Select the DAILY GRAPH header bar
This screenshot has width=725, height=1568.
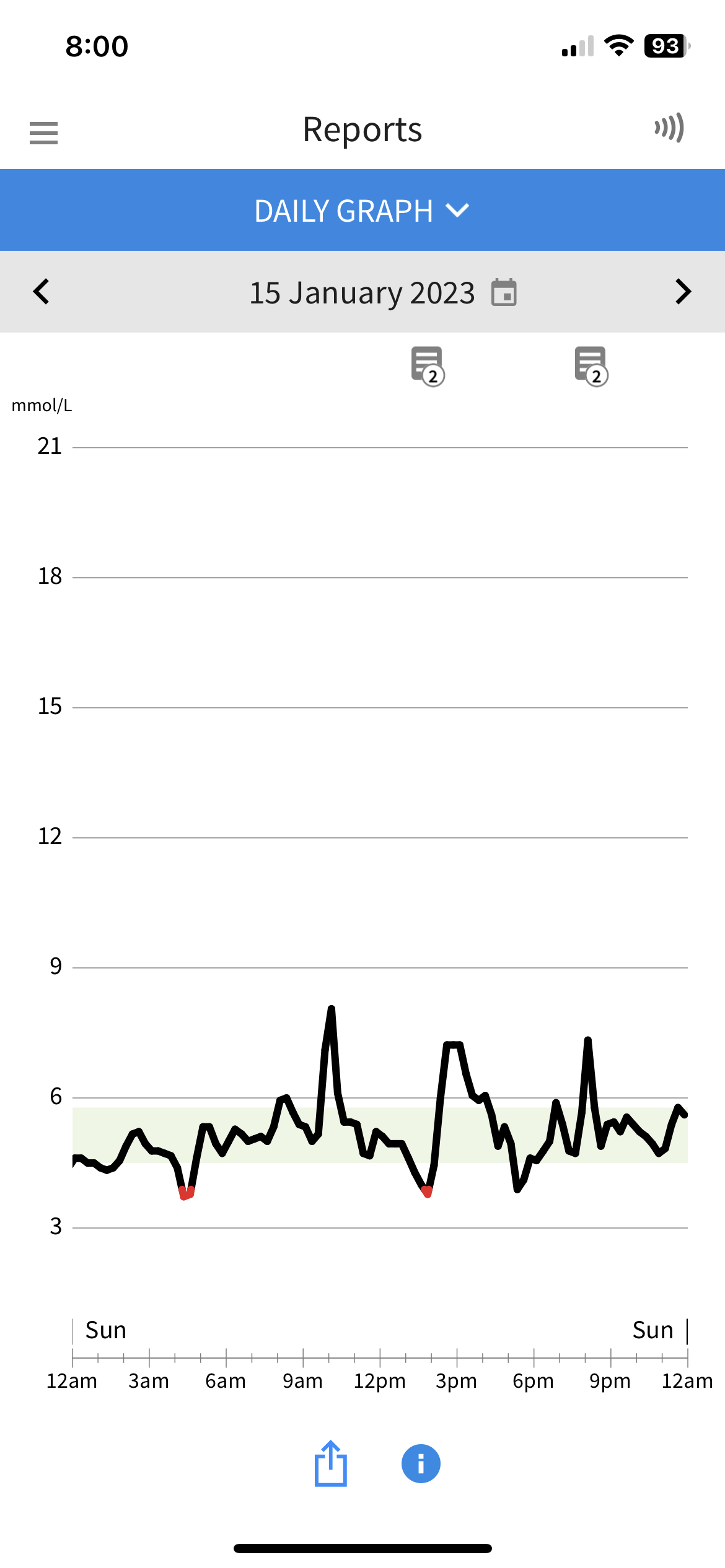pyautogui.click(x=362, y=210)
